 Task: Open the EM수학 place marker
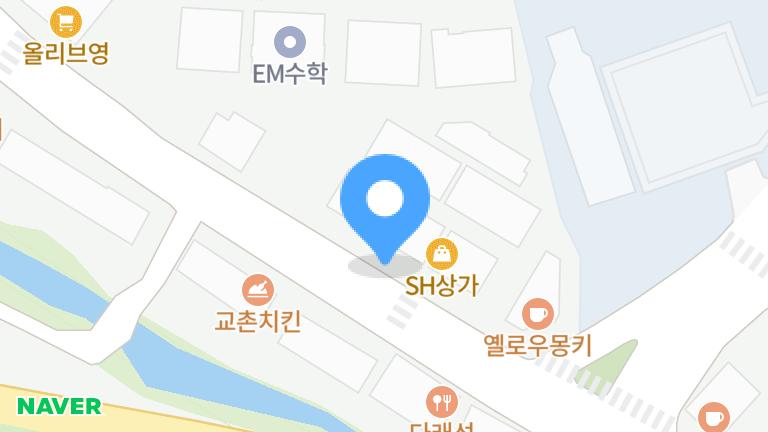pos(290,42)
